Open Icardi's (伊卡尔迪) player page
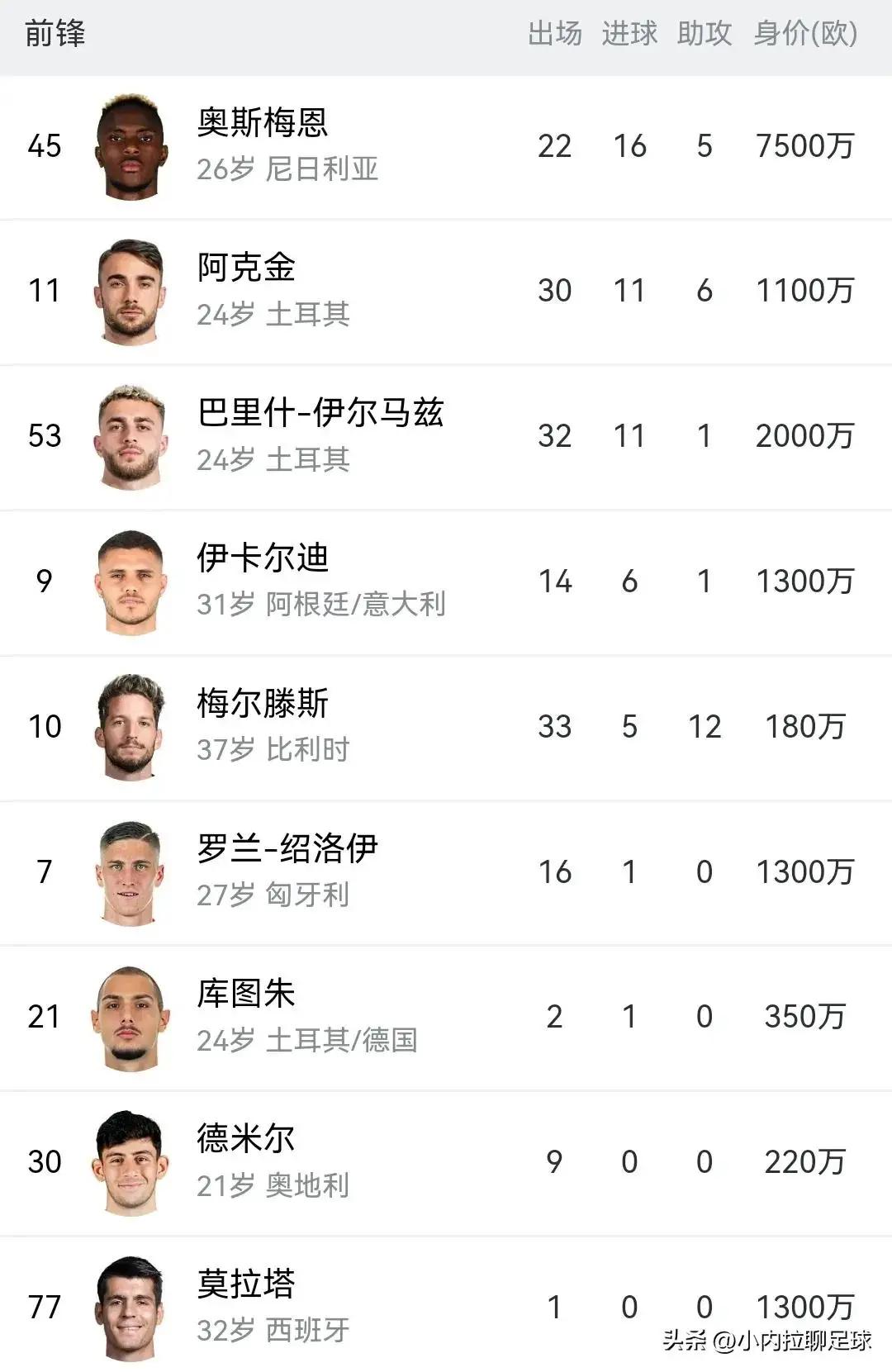The height and width of the screenshot is (1372, 892). point(263,559)
